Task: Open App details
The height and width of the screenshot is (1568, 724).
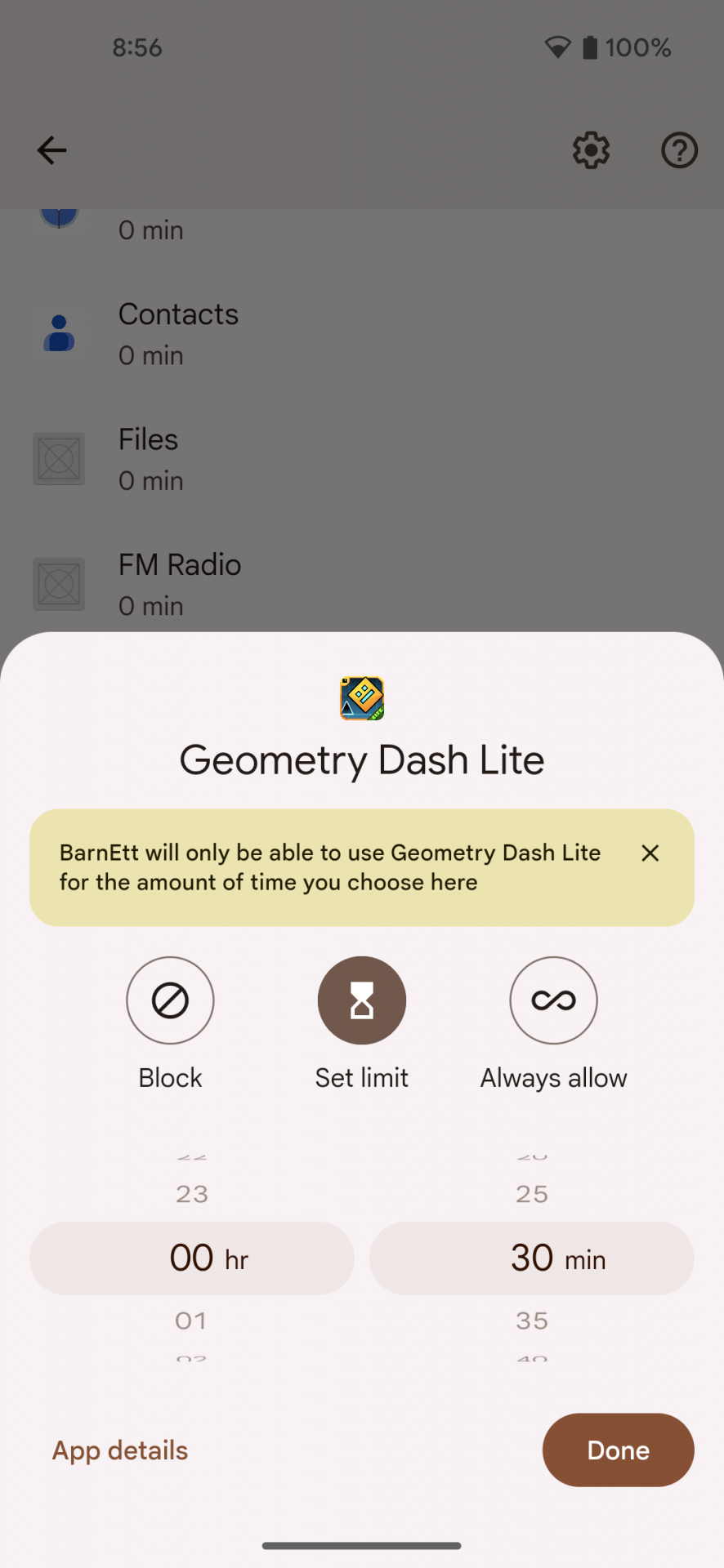Action: tap(120, 1450)
